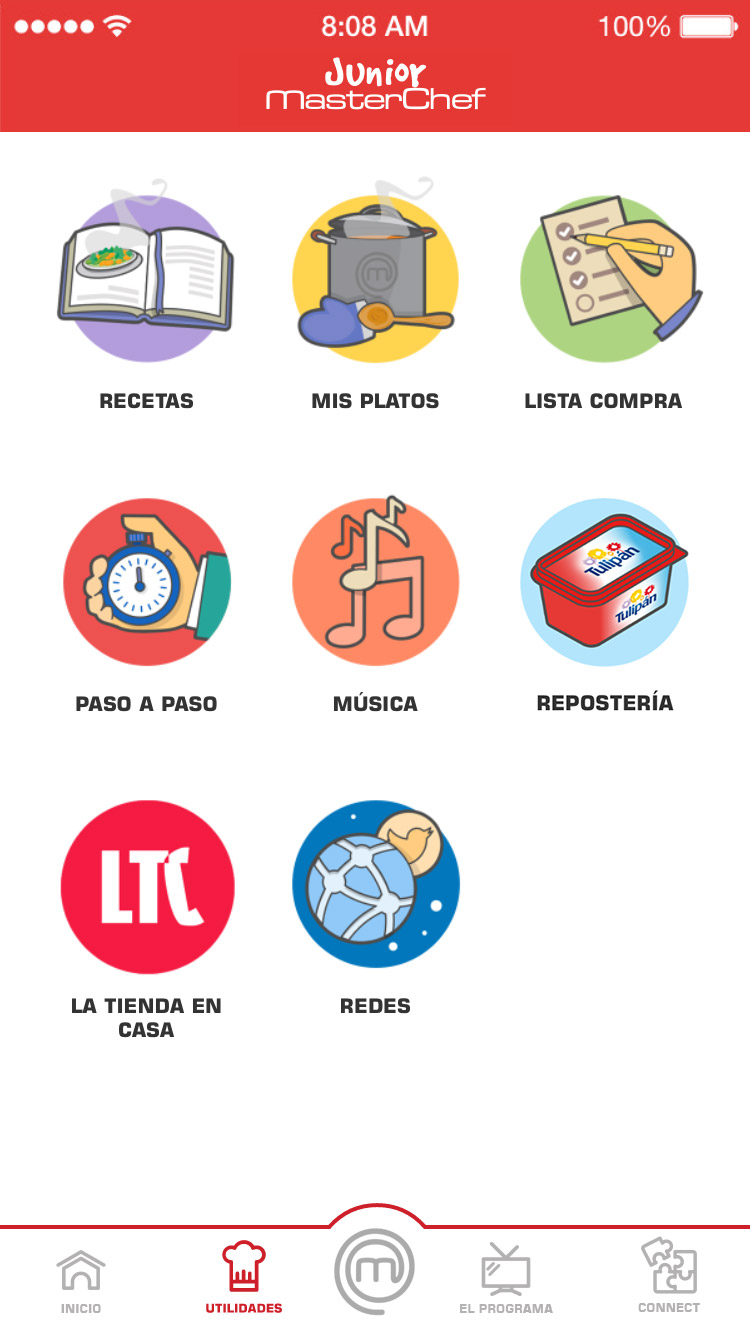Switch to the Connect tab
The width and height of the screenshot is (750, 1334).
[669, 1276]
